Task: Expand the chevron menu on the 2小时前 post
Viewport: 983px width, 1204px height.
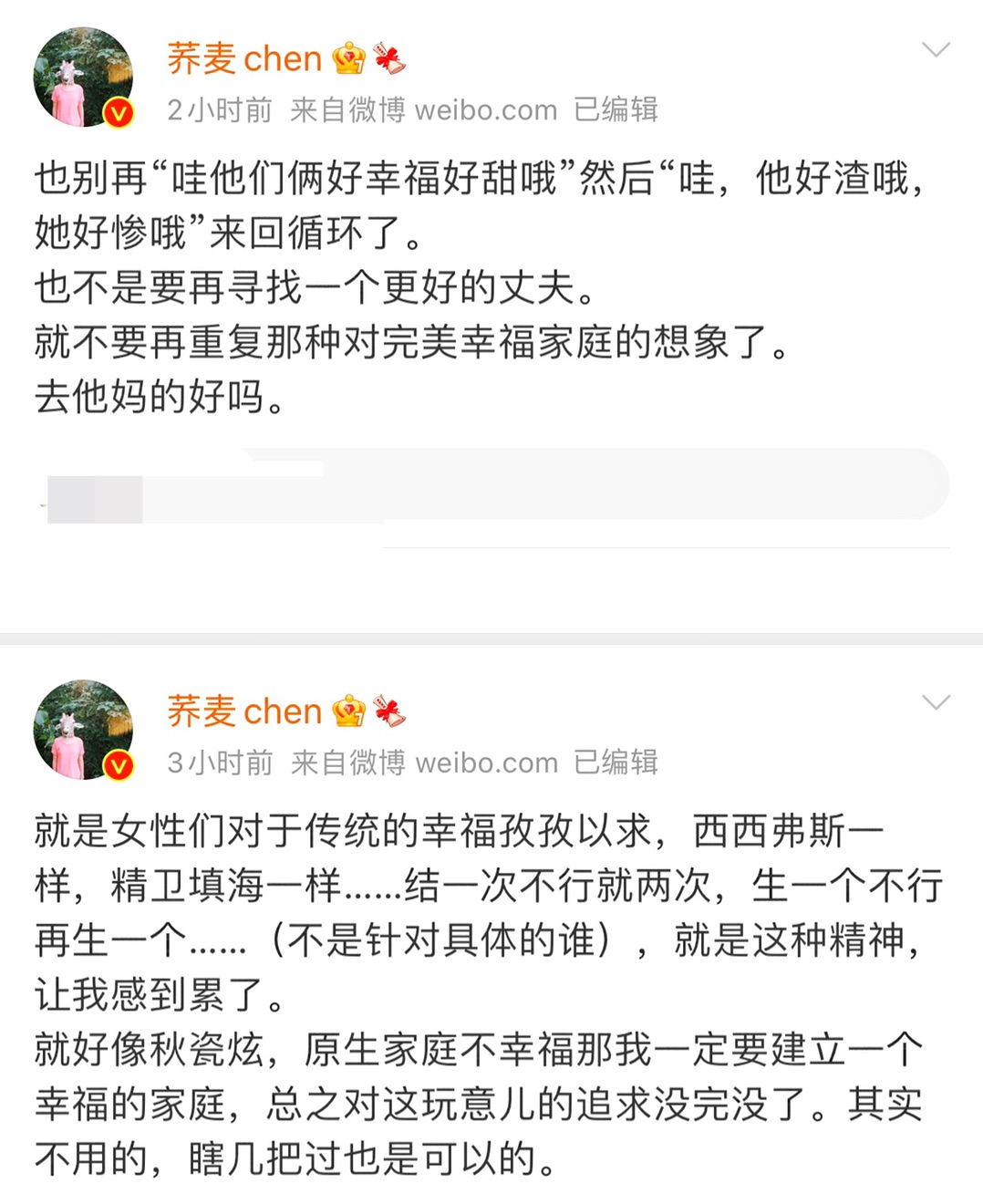Action: 936,49
